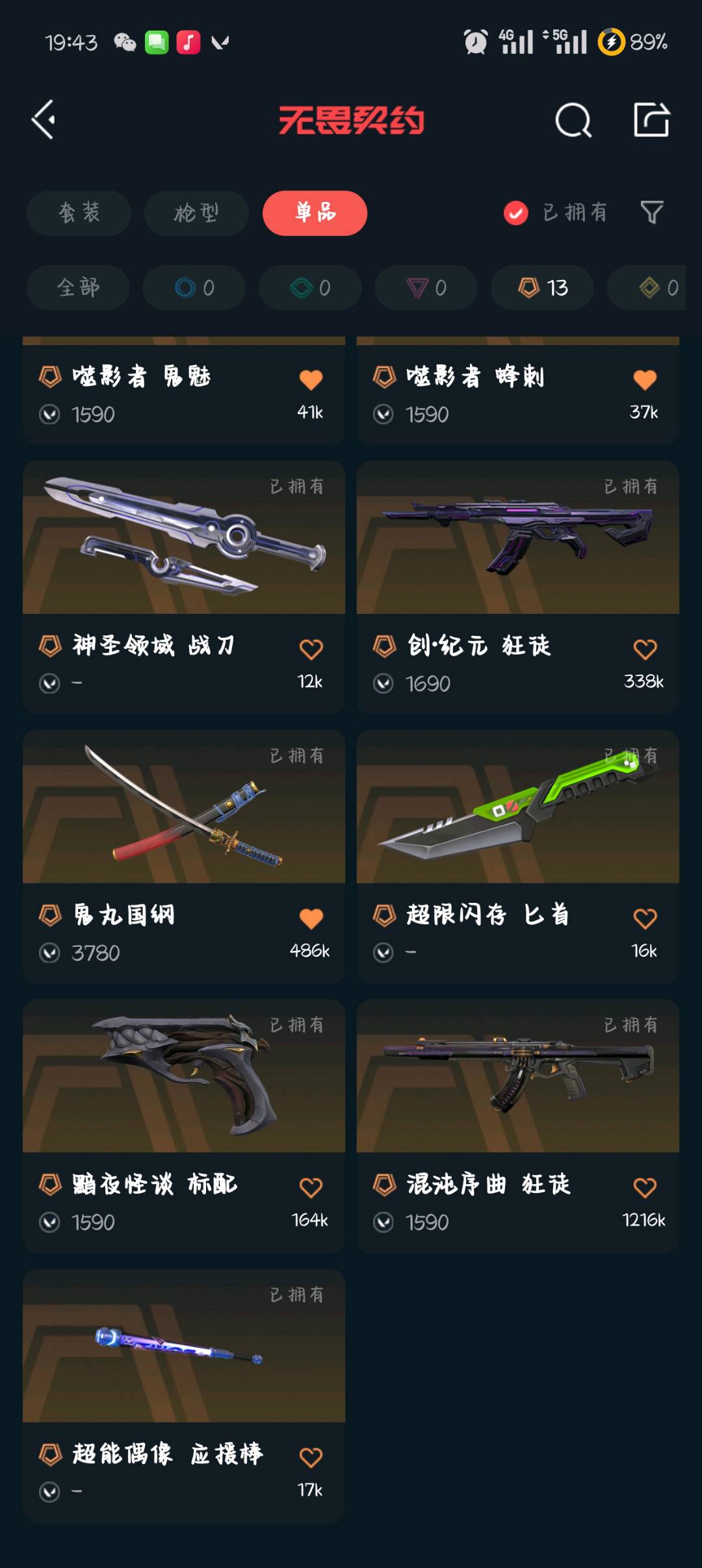
Task: Share this page
Action: click(x=651, y=120)
